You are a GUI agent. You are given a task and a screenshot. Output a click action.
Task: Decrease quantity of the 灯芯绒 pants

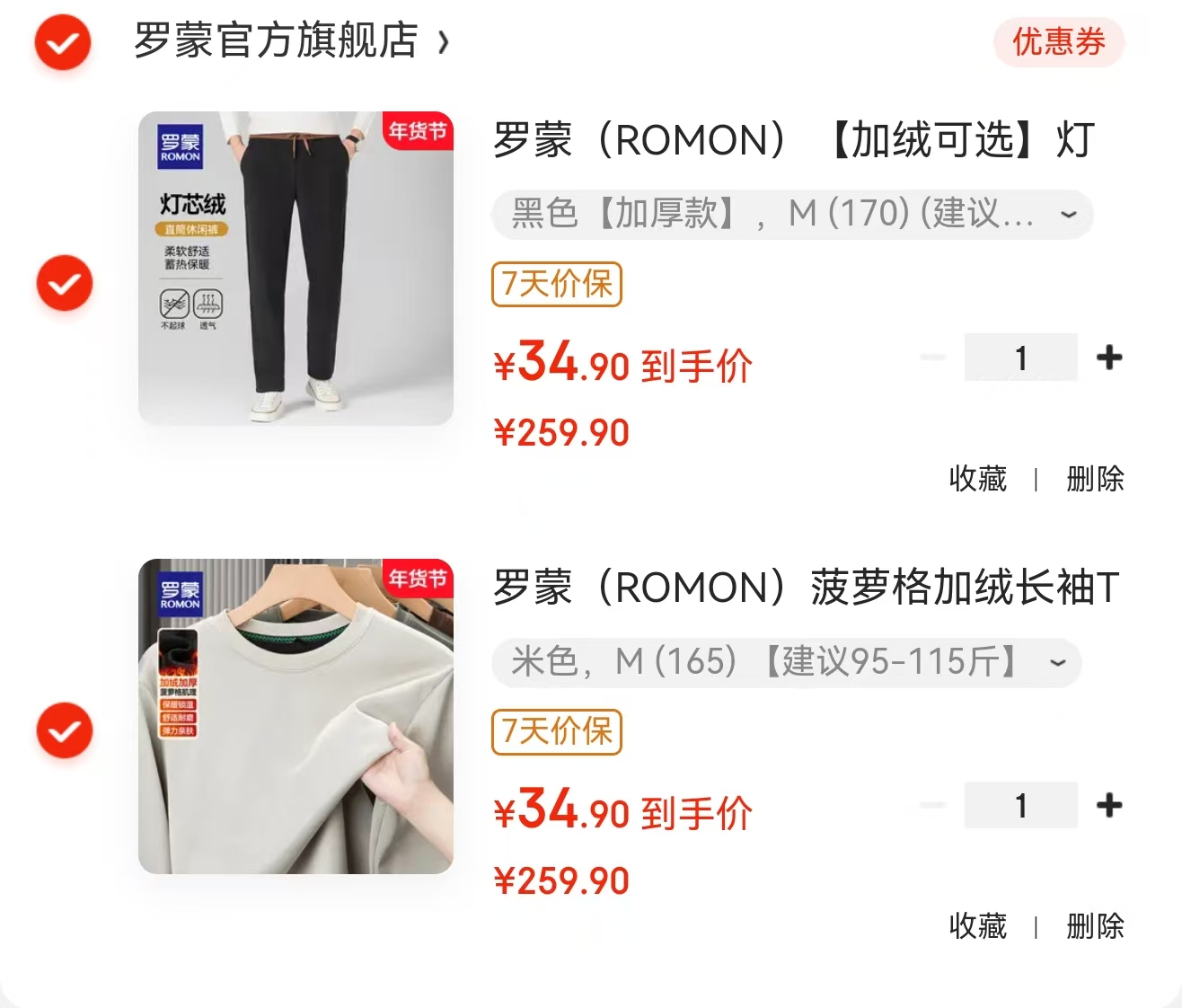[x=933, y=358]
